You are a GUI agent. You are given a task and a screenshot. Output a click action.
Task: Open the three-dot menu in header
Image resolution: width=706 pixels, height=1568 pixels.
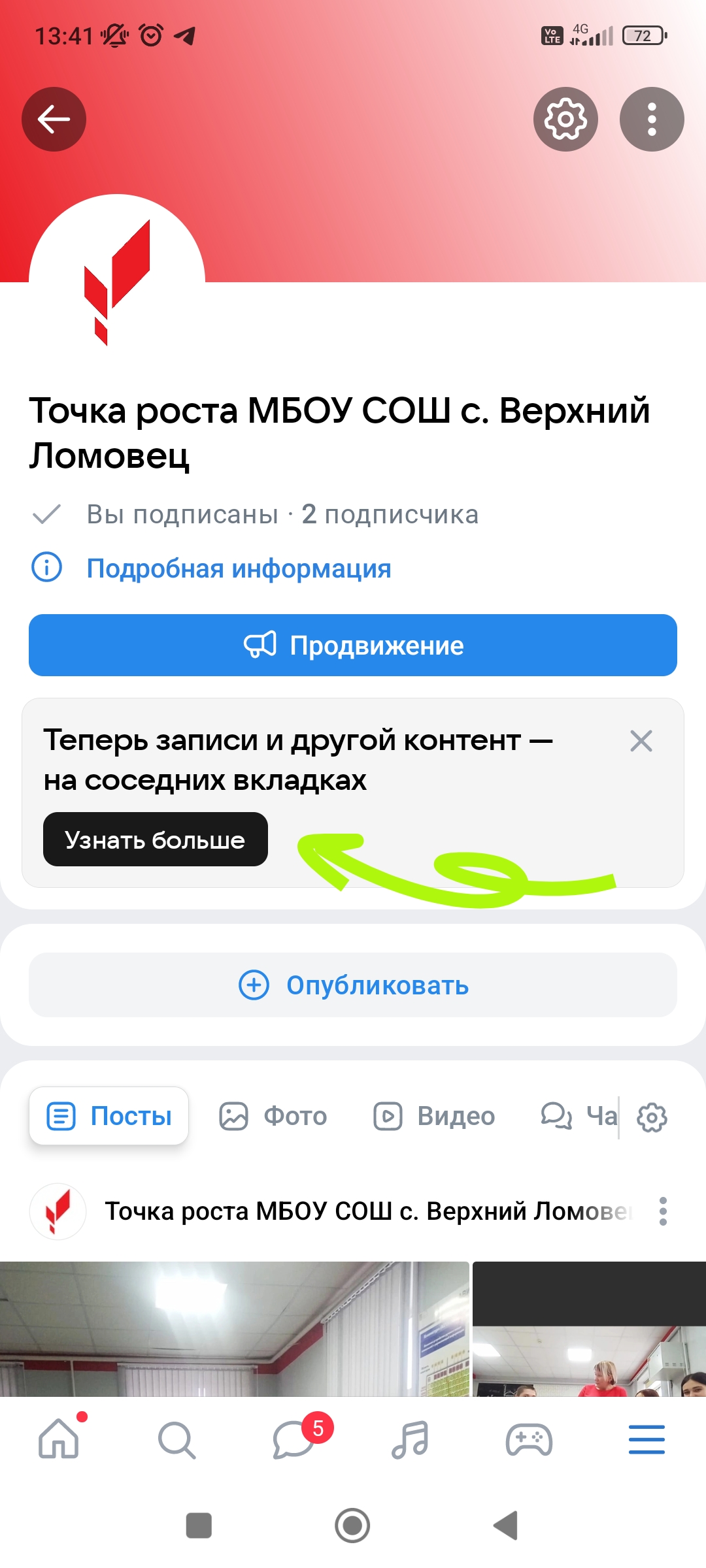point(651,120)
